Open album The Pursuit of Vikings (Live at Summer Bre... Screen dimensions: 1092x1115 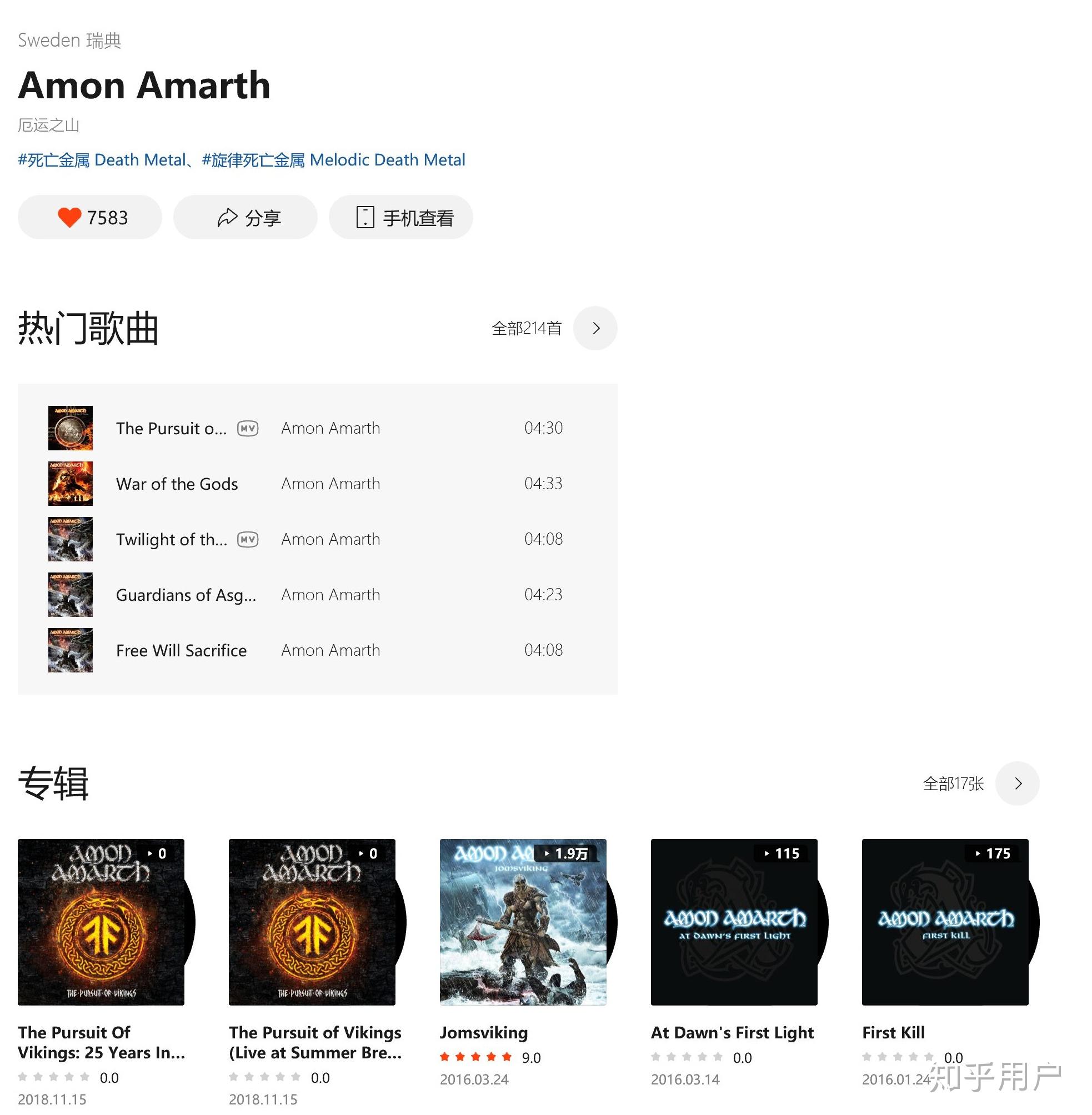click(312, 922)
